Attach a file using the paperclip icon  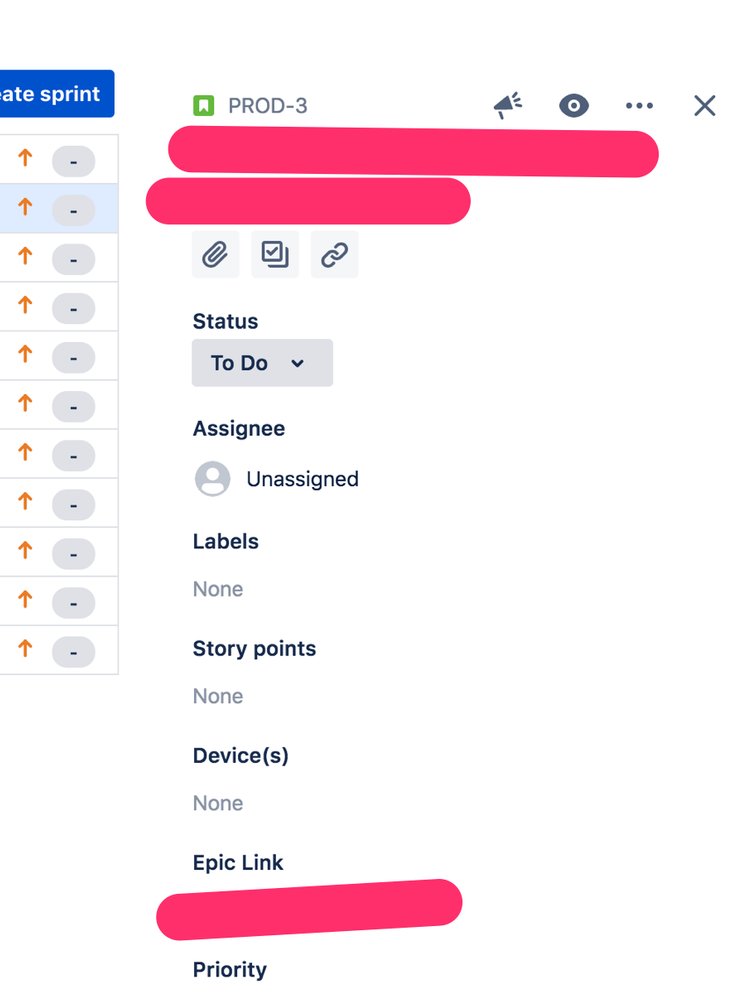(215, 254)
